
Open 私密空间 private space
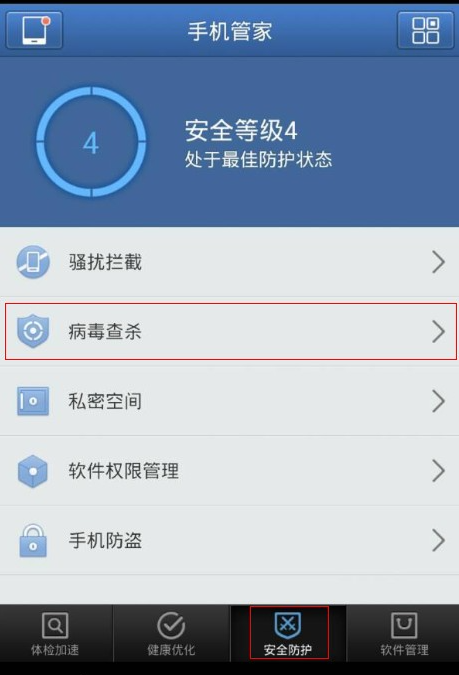tap(230, 401)
